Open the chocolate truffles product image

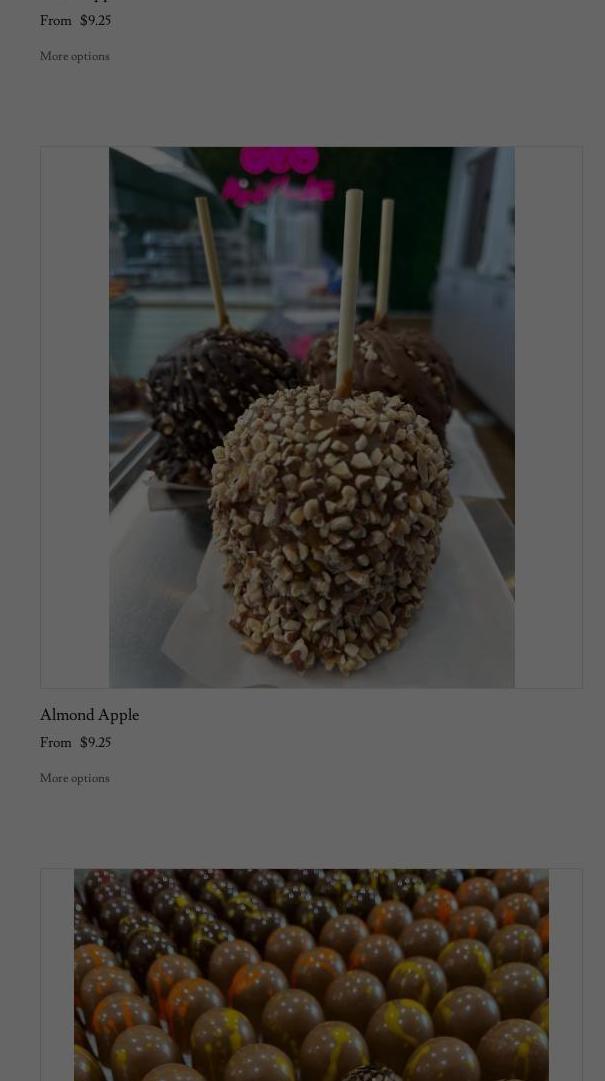click(x=311, y=975)
